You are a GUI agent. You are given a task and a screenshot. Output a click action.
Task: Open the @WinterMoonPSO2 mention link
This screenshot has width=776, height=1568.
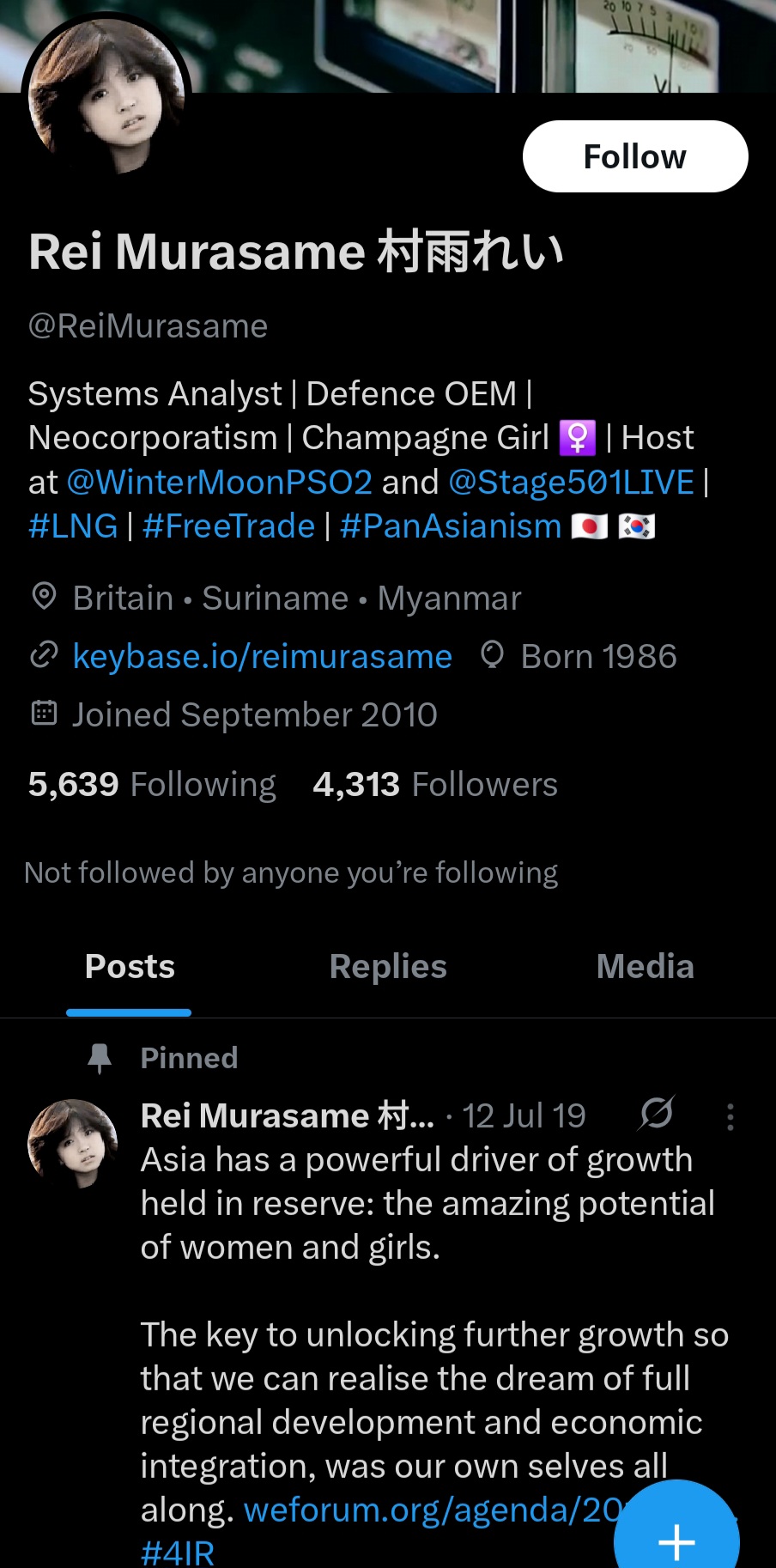(220, 482)
